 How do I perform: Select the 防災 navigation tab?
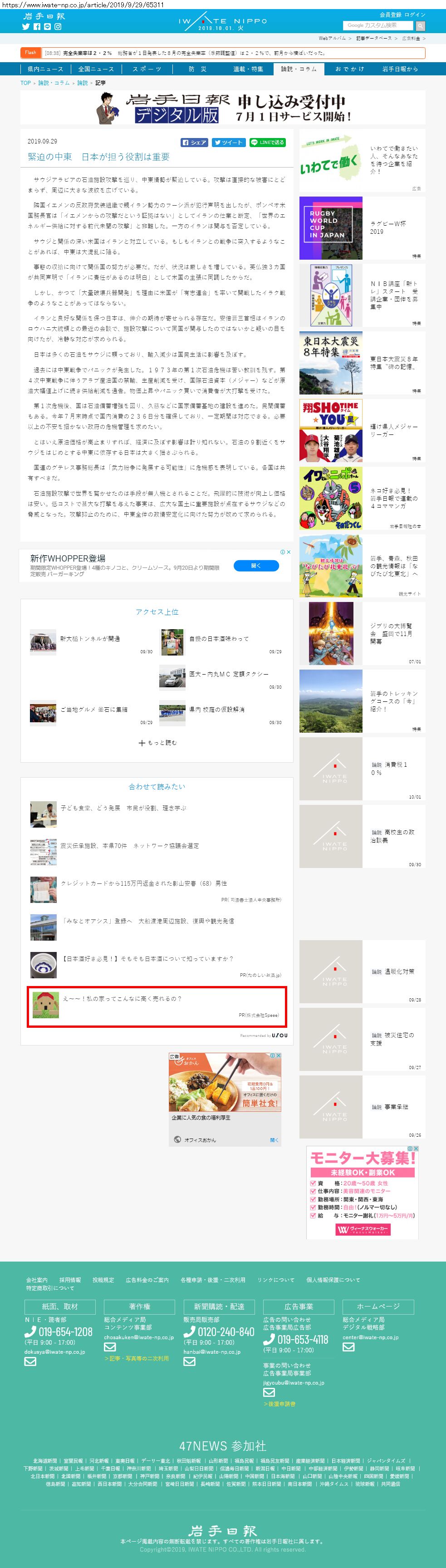point(198,69)
